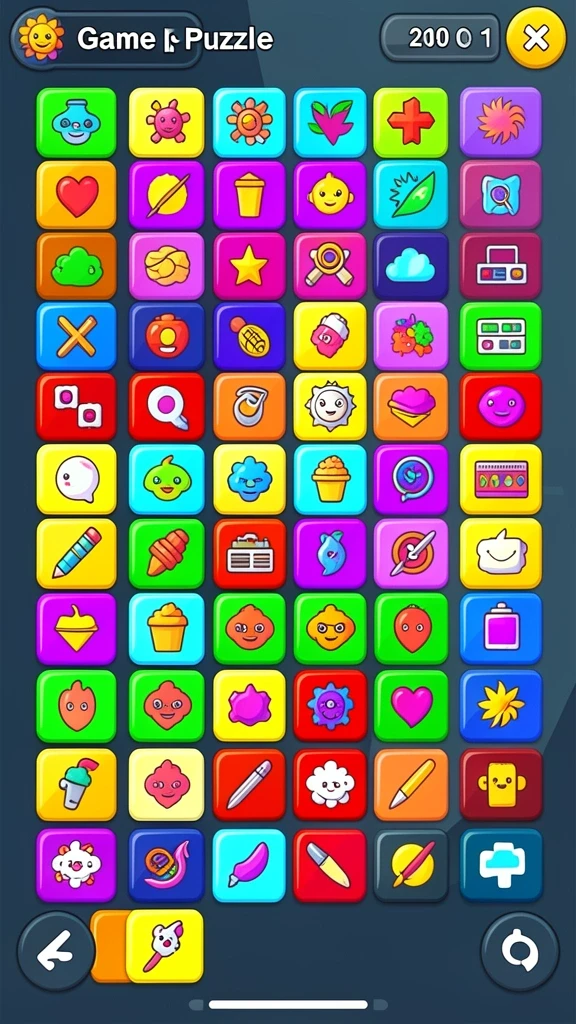Tap the sun avatar icon beside Game Puzzle

point(41,38)
